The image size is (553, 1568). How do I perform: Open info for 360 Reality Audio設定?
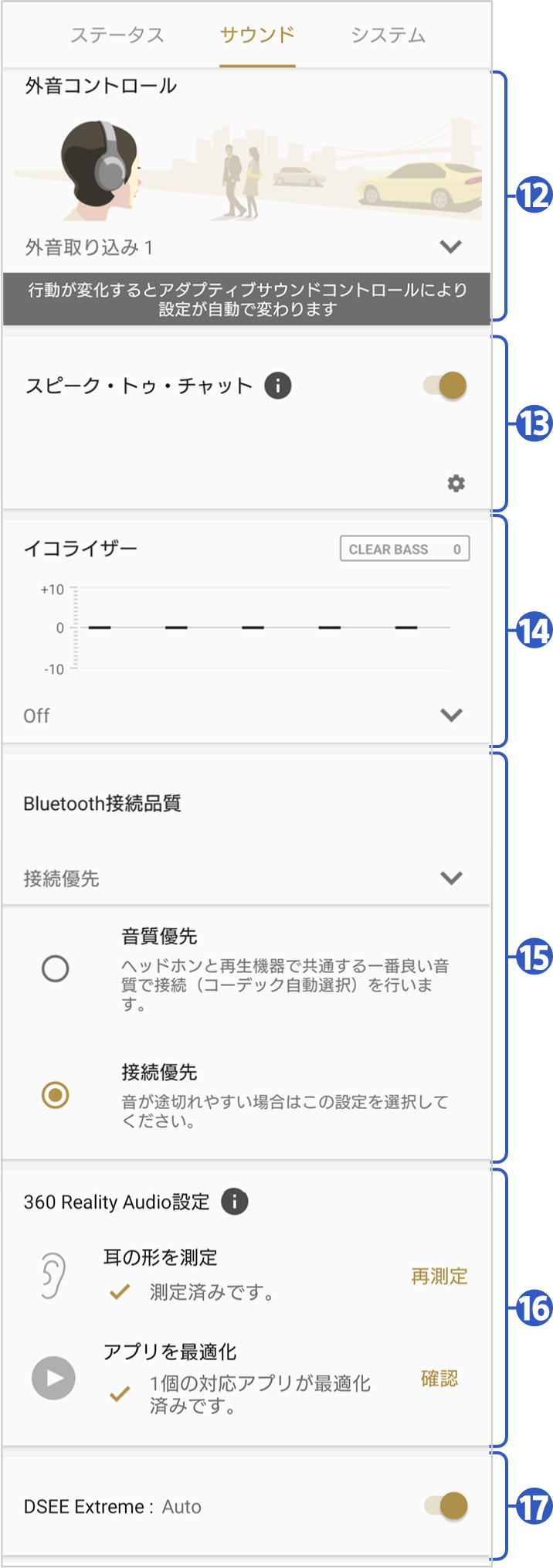tap(235, 1202)
